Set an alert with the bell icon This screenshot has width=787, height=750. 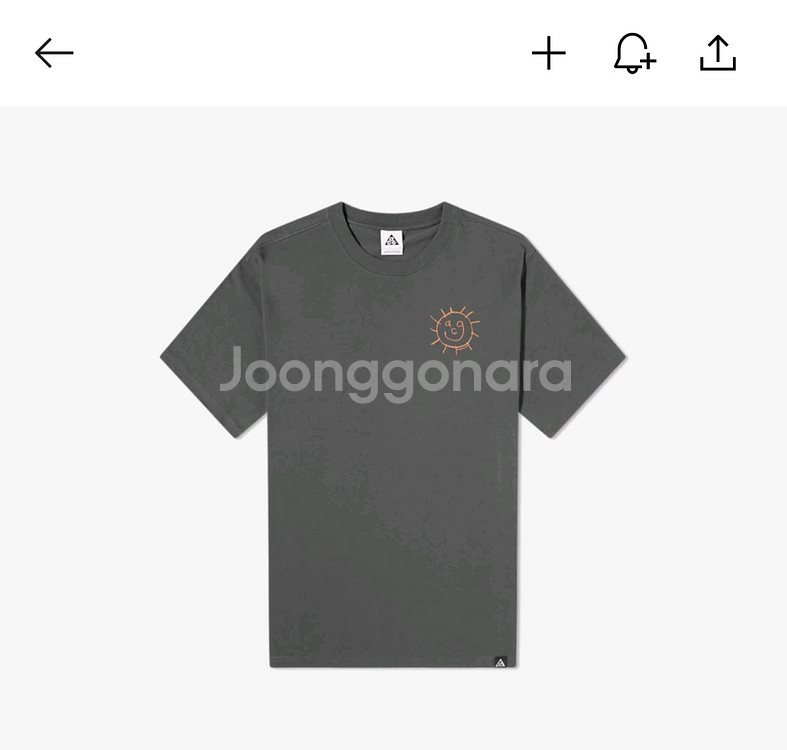click(x=634, y=53)
